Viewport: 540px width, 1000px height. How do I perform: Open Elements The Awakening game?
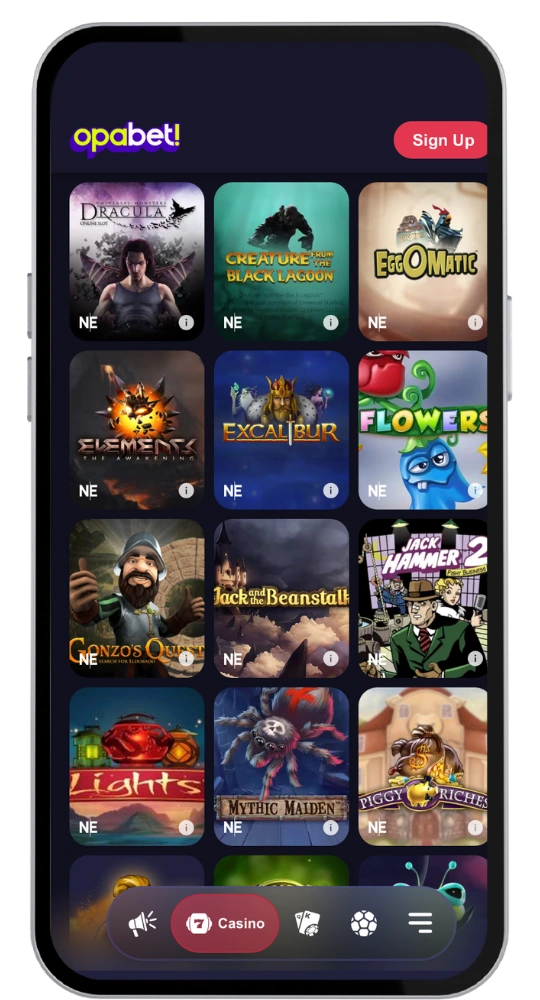[x=137, y=429]
